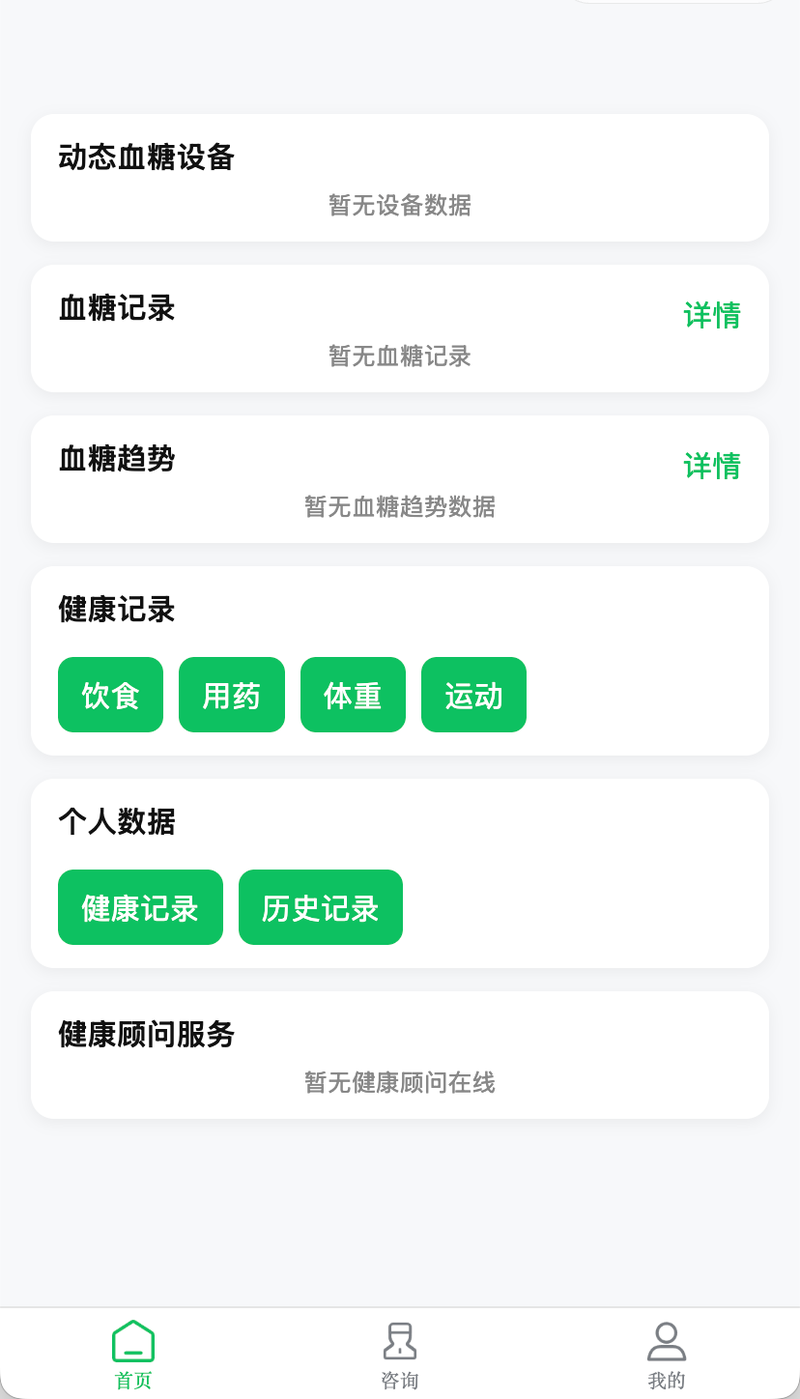Open 详情 for 血糖趋势
Viewport: 800px width, 1399px height.
(712, 466)
